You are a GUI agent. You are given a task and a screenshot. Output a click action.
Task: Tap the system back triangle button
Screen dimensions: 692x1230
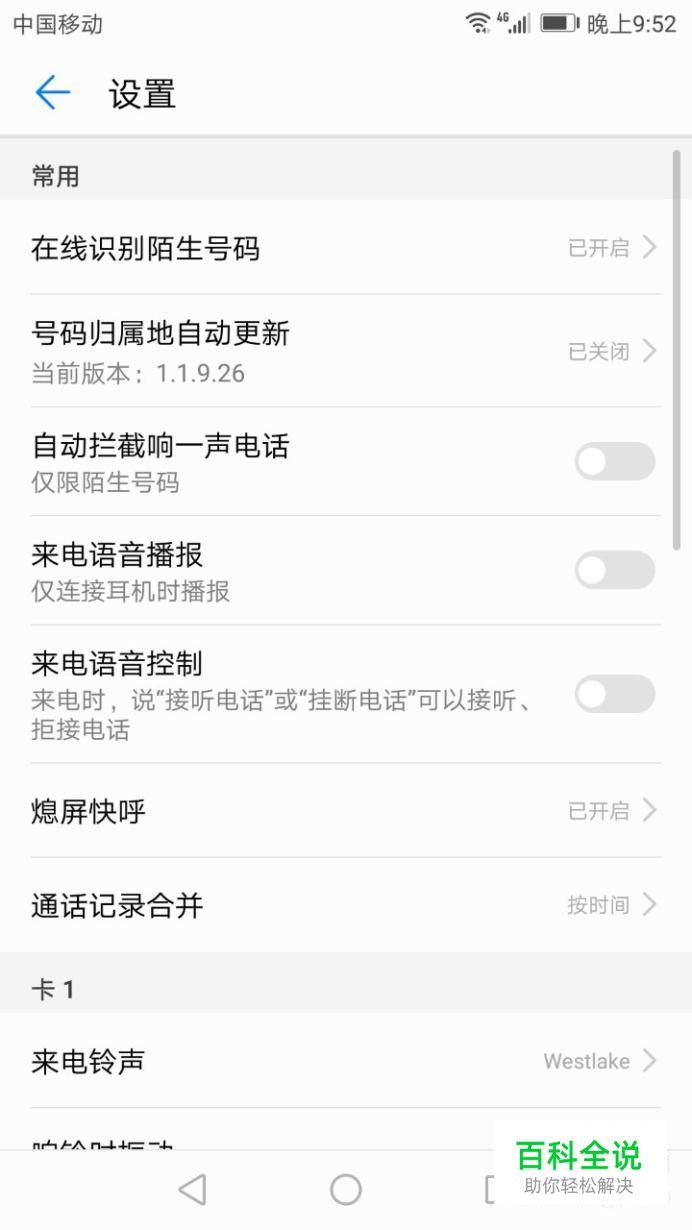[192, 1189]
